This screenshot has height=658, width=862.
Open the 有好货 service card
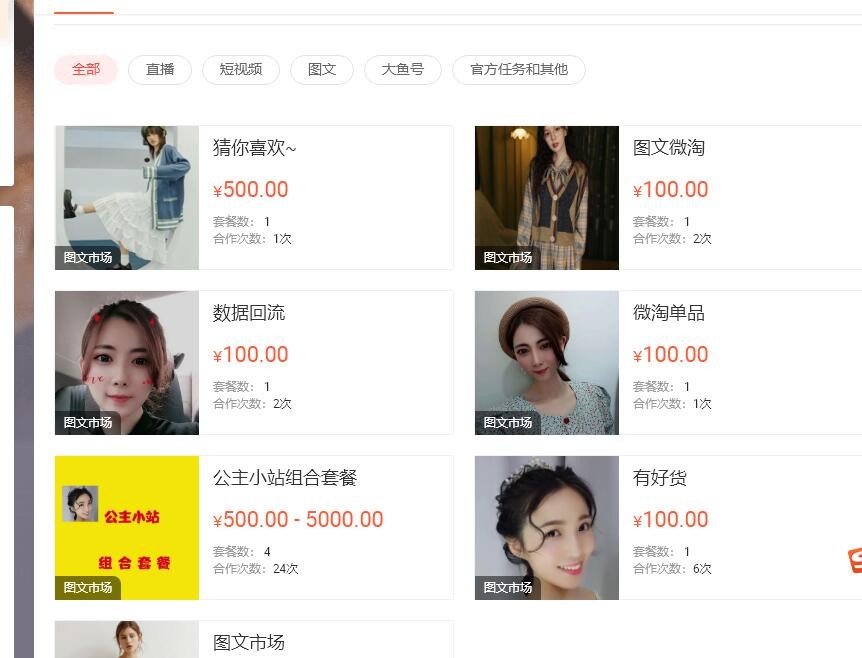(659, 478)
